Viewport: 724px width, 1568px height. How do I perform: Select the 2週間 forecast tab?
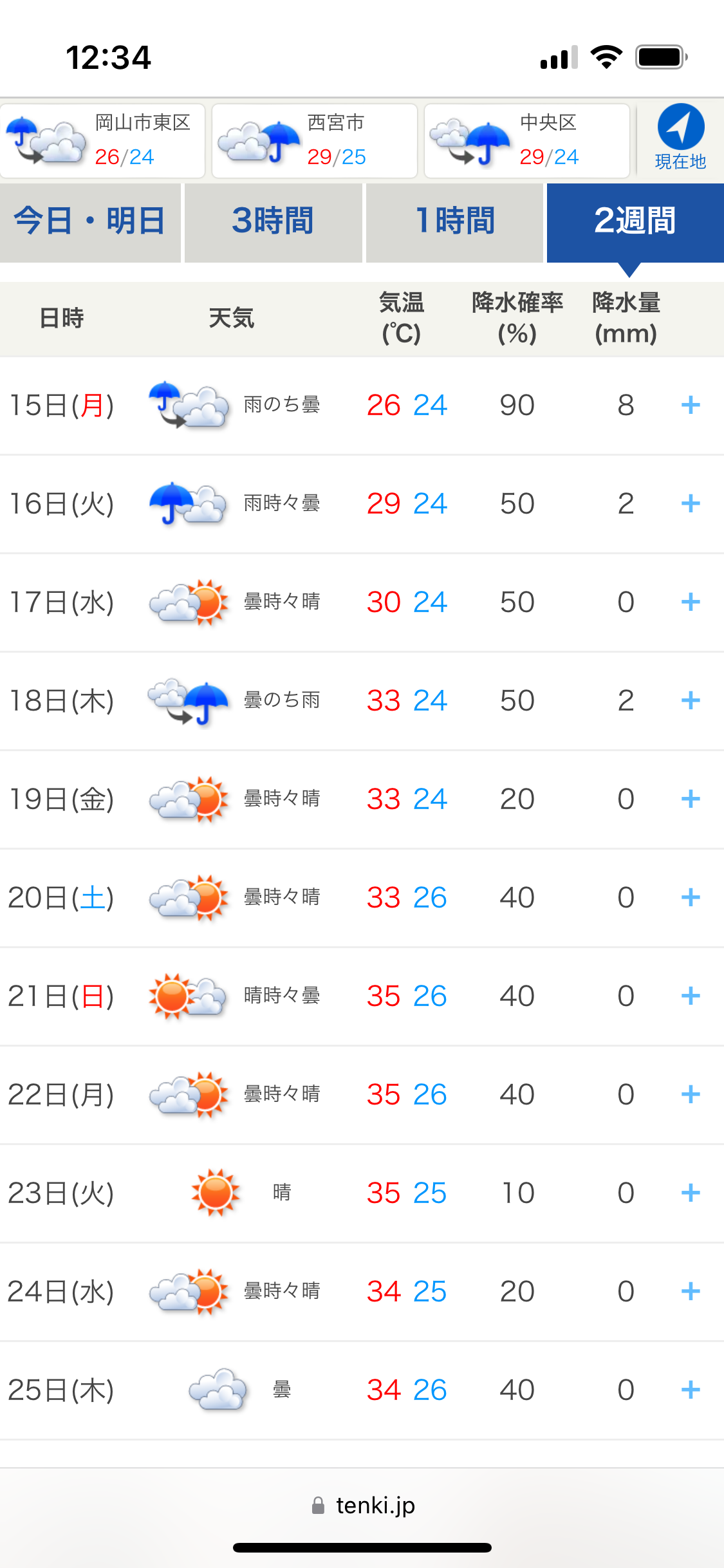(635, 223)
